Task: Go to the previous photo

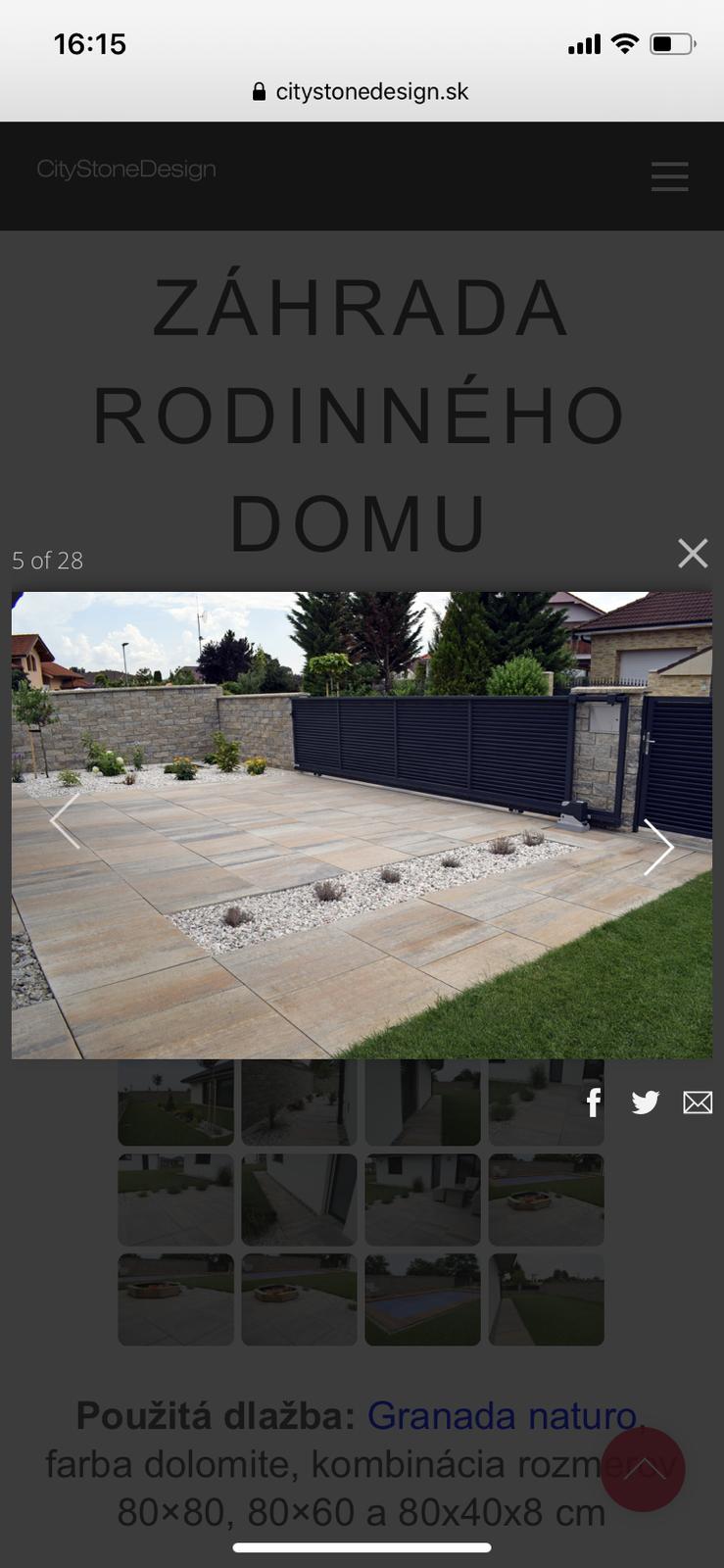Action: [65, 821]
